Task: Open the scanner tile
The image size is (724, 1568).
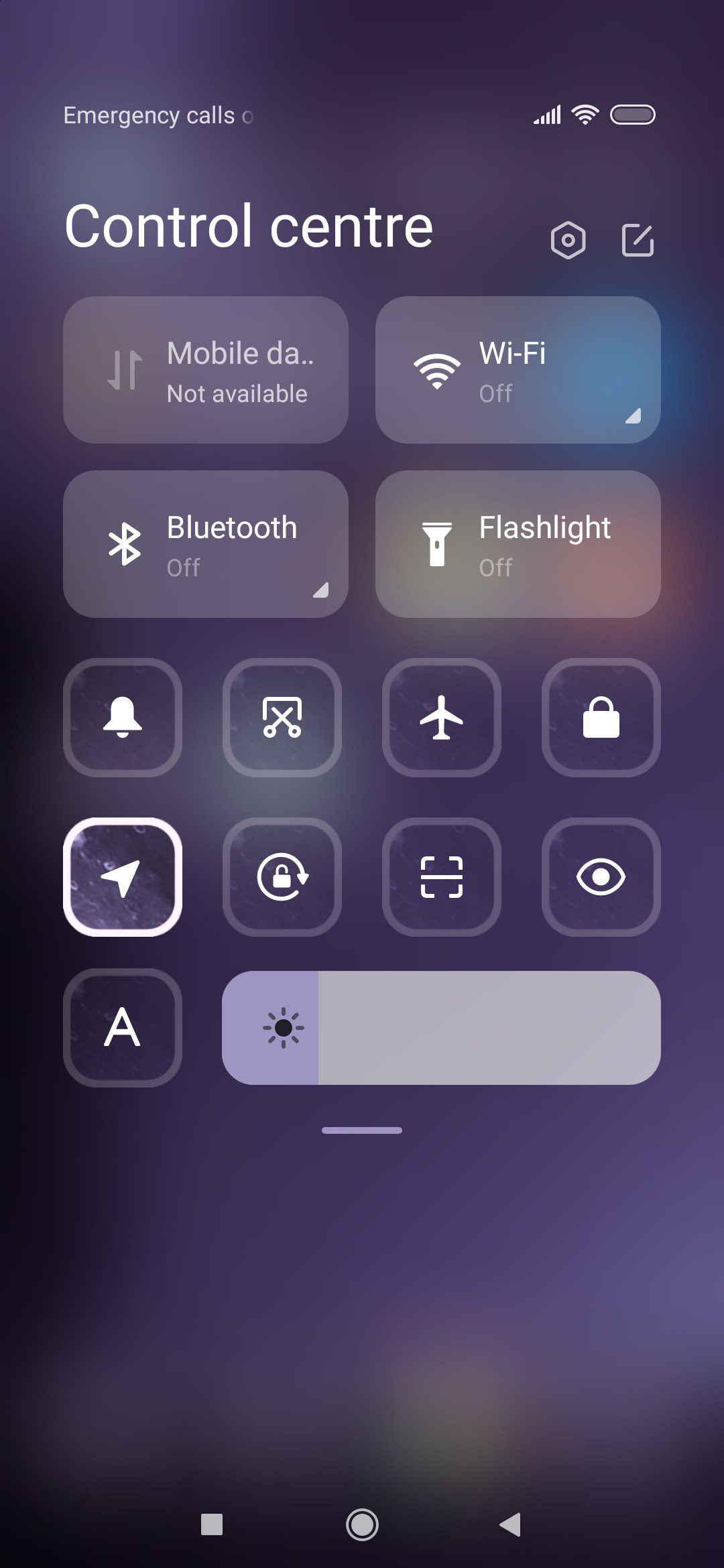Action: coord(442,877)
